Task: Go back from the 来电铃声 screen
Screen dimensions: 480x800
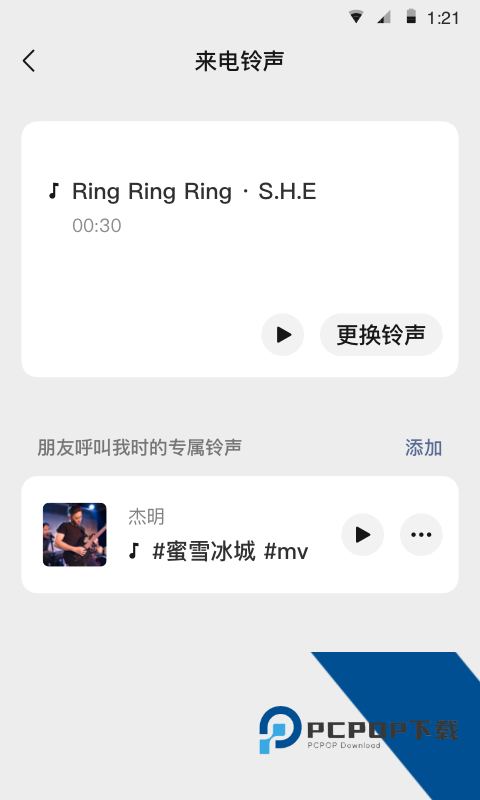Action: click(29, 61)
